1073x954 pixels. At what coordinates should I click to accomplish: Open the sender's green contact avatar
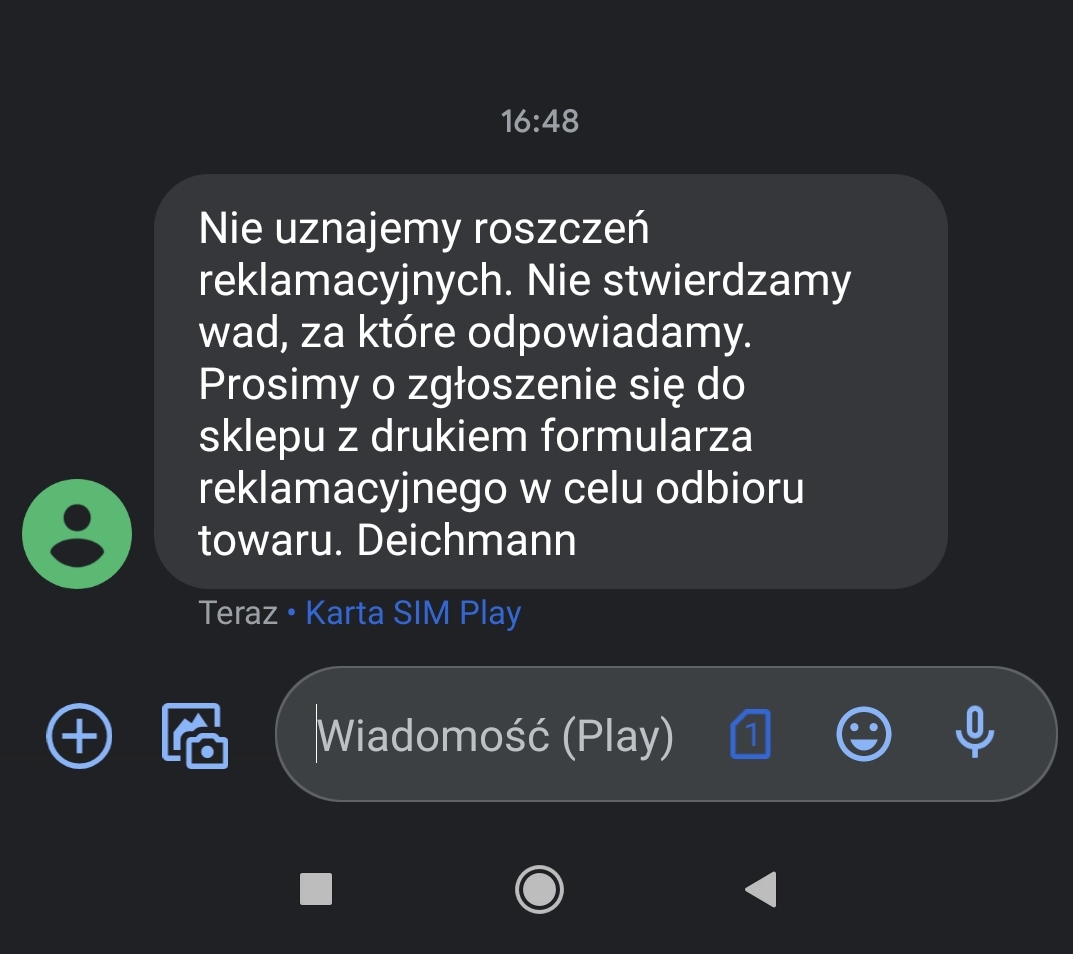77,533
